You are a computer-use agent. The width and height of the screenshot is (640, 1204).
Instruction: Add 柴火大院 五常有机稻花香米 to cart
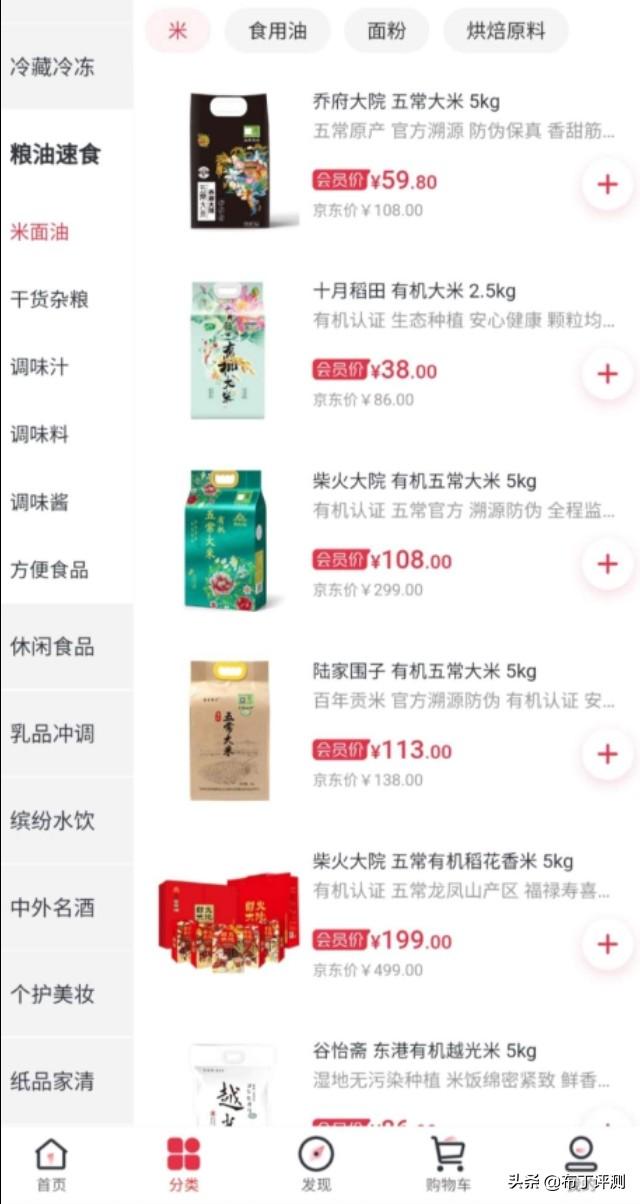(607, 944)
